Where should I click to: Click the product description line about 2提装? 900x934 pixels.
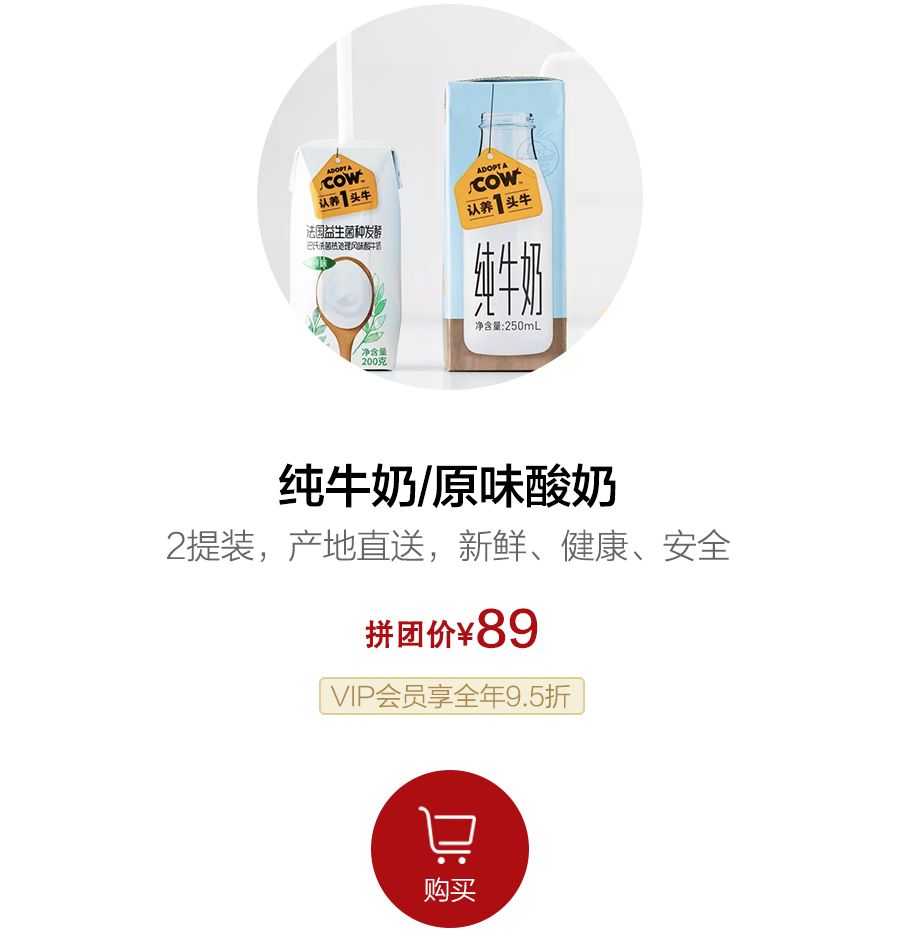pos(448,545)
